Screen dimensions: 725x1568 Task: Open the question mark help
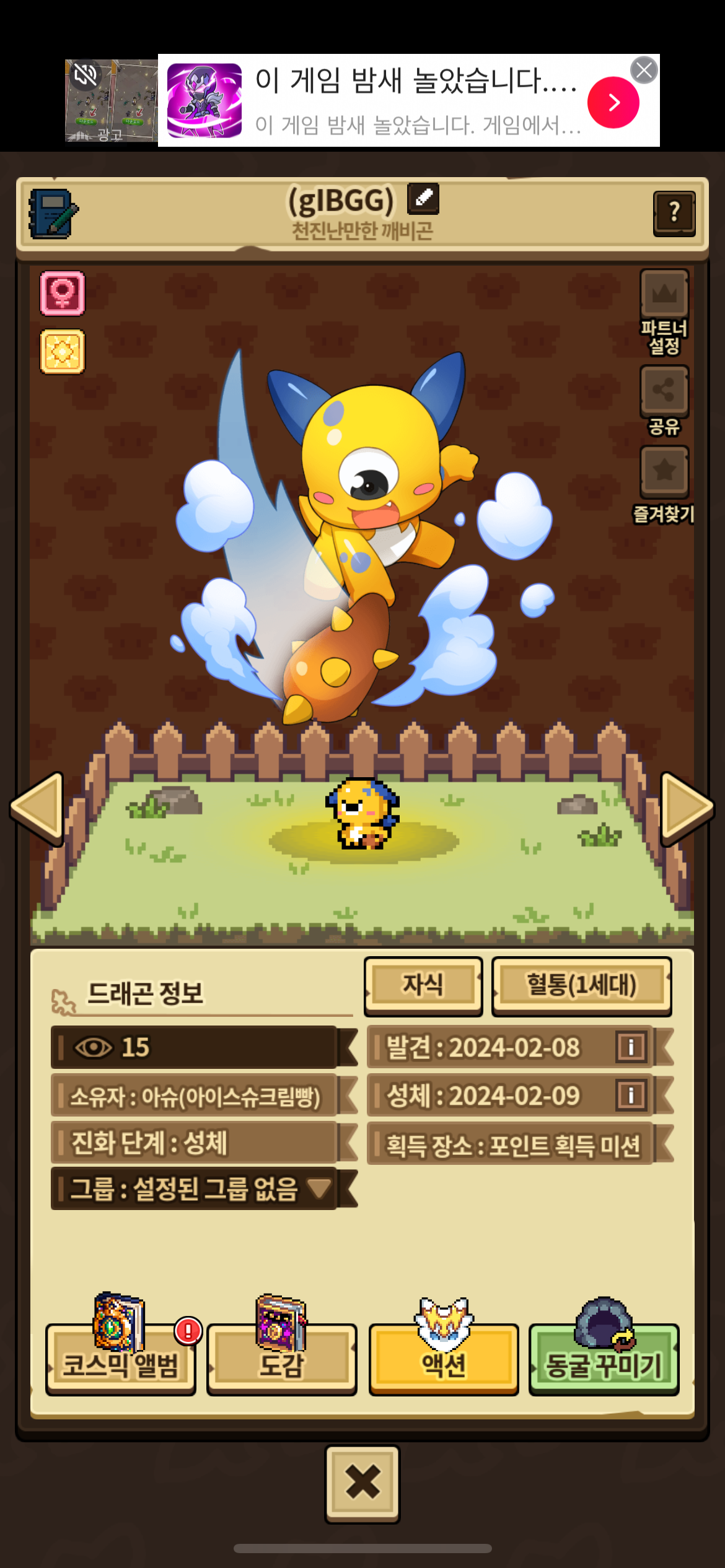pyautogui.click(x=674, y=213)
